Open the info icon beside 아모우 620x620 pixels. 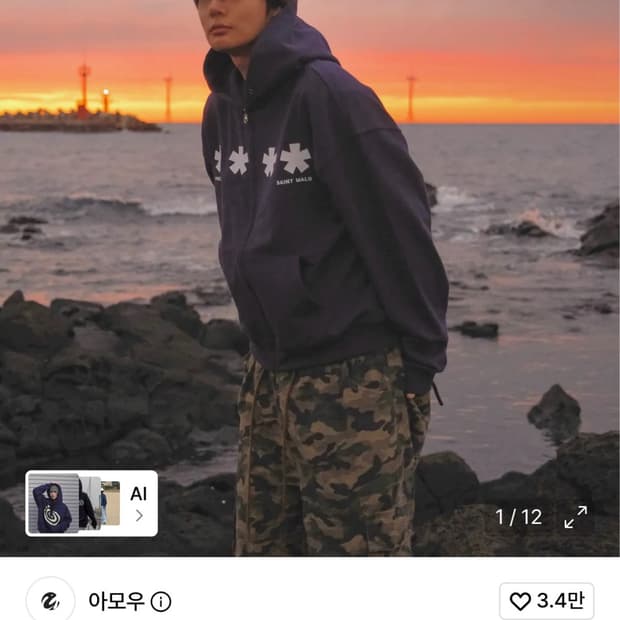tap(161, 602)
